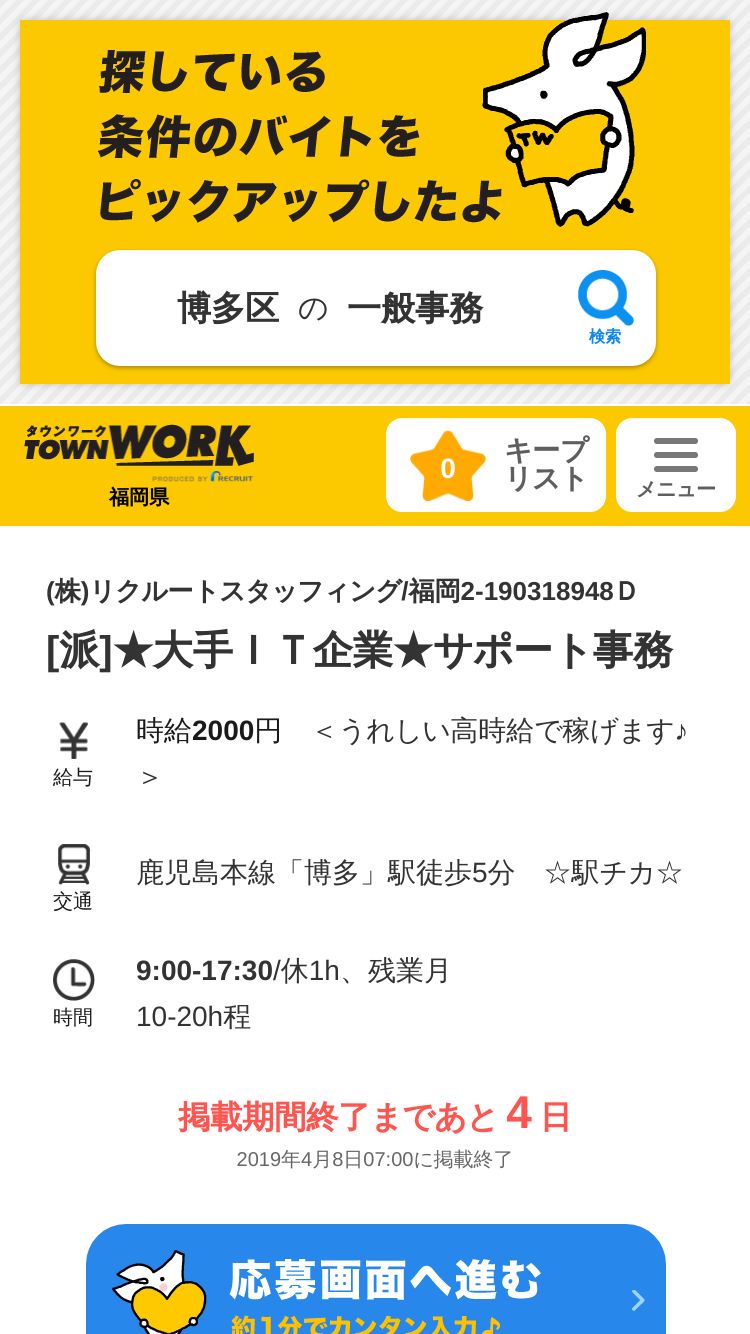750x1334 pixels.
Task: Open the 博多区の一般事務 search box
Action: 330,308
